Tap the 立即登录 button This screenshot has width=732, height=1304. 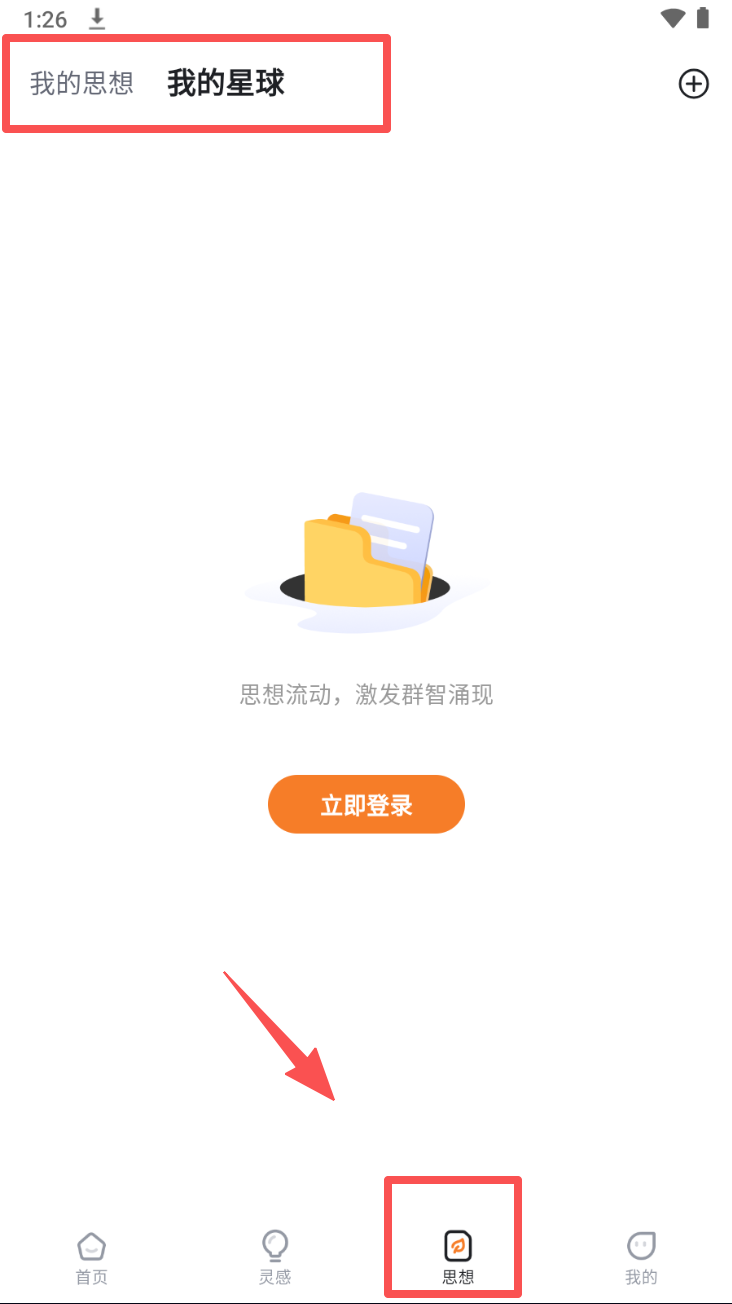coord(366,805)
